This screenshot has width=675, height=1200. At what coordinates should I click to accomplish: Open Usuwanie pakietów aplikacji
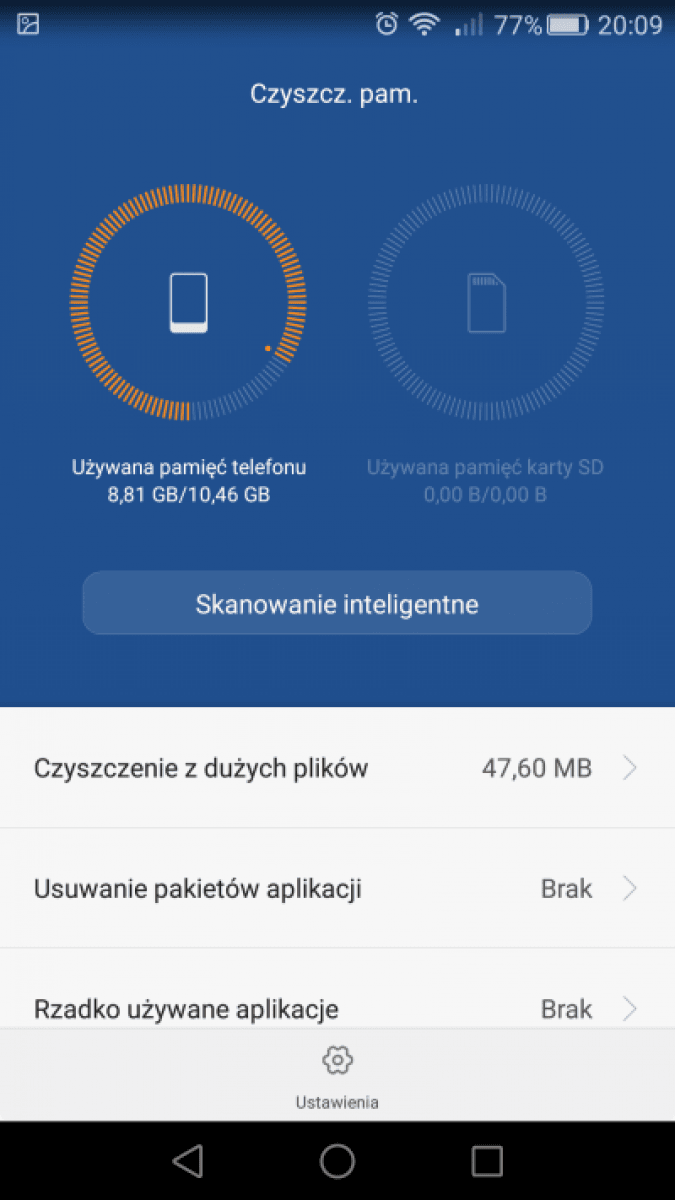pyautogui.click(x=337, y=888)
